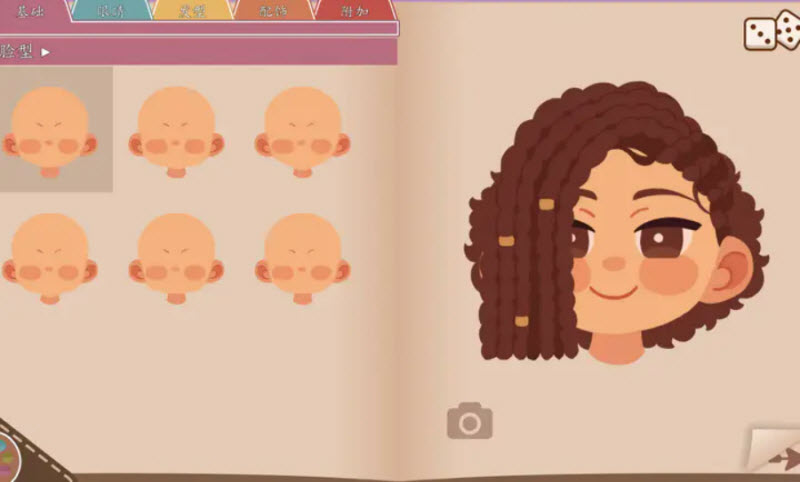
Task: Switch to the teal tab beside 基础
Action: coord(111,10)
